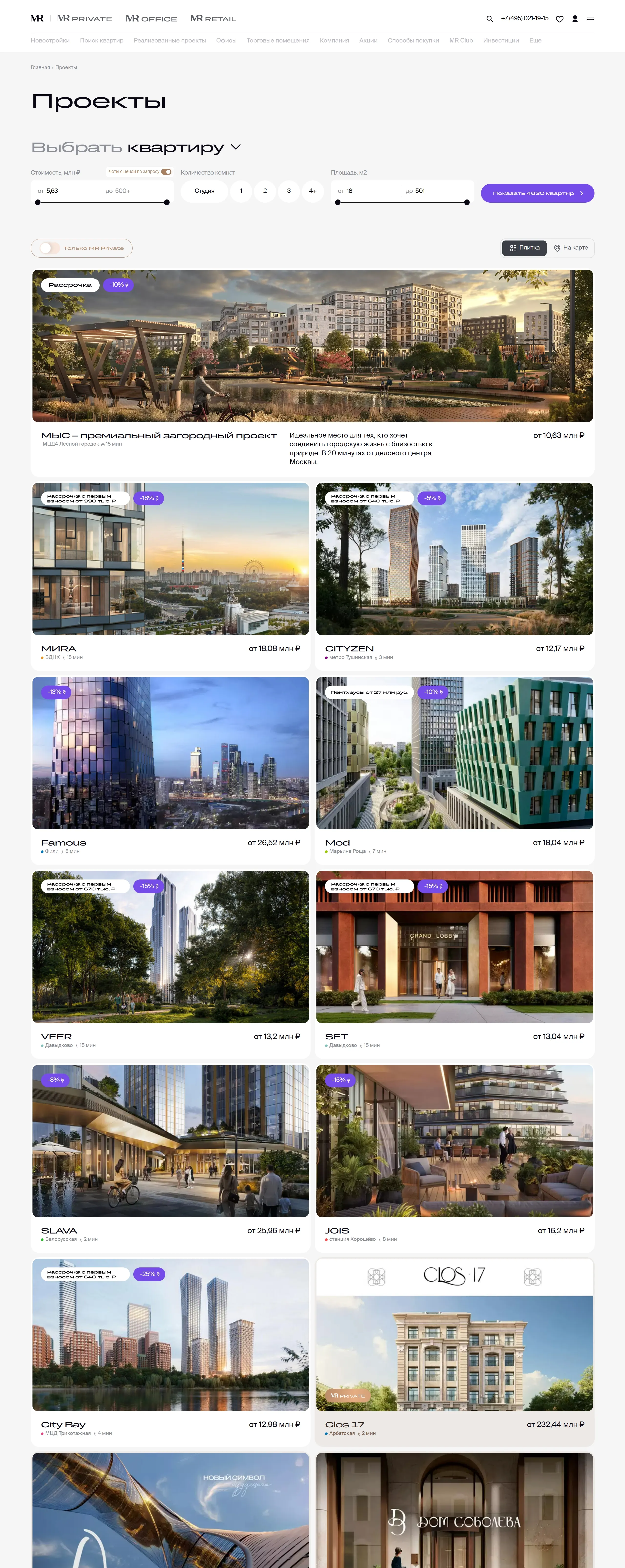Screen dimensions: 625x1568
Task: Open the CITYZEN project card
Action: pos(454,559)
